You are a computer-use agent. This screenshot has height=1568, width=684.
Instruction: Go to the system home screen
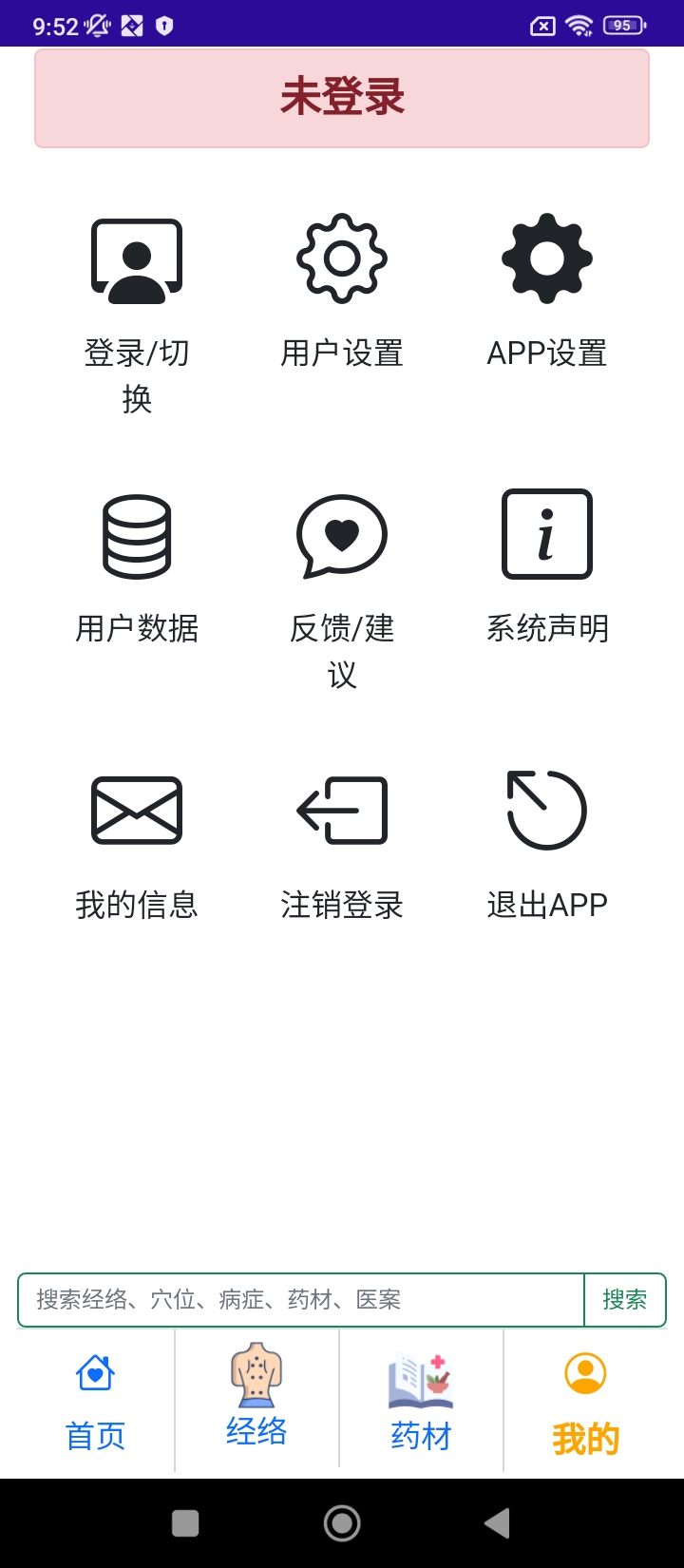point(342,1523)
